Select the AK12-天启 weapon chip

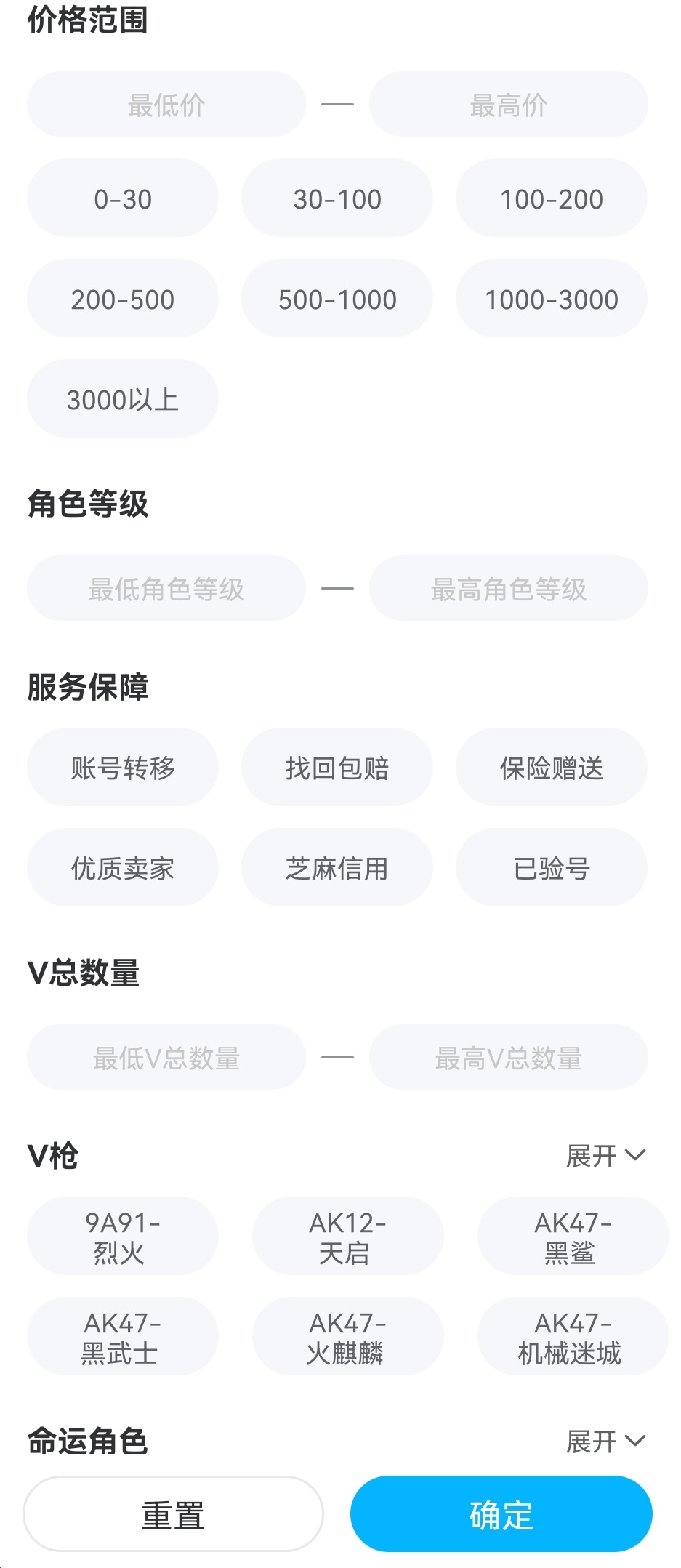(347, 1237)
